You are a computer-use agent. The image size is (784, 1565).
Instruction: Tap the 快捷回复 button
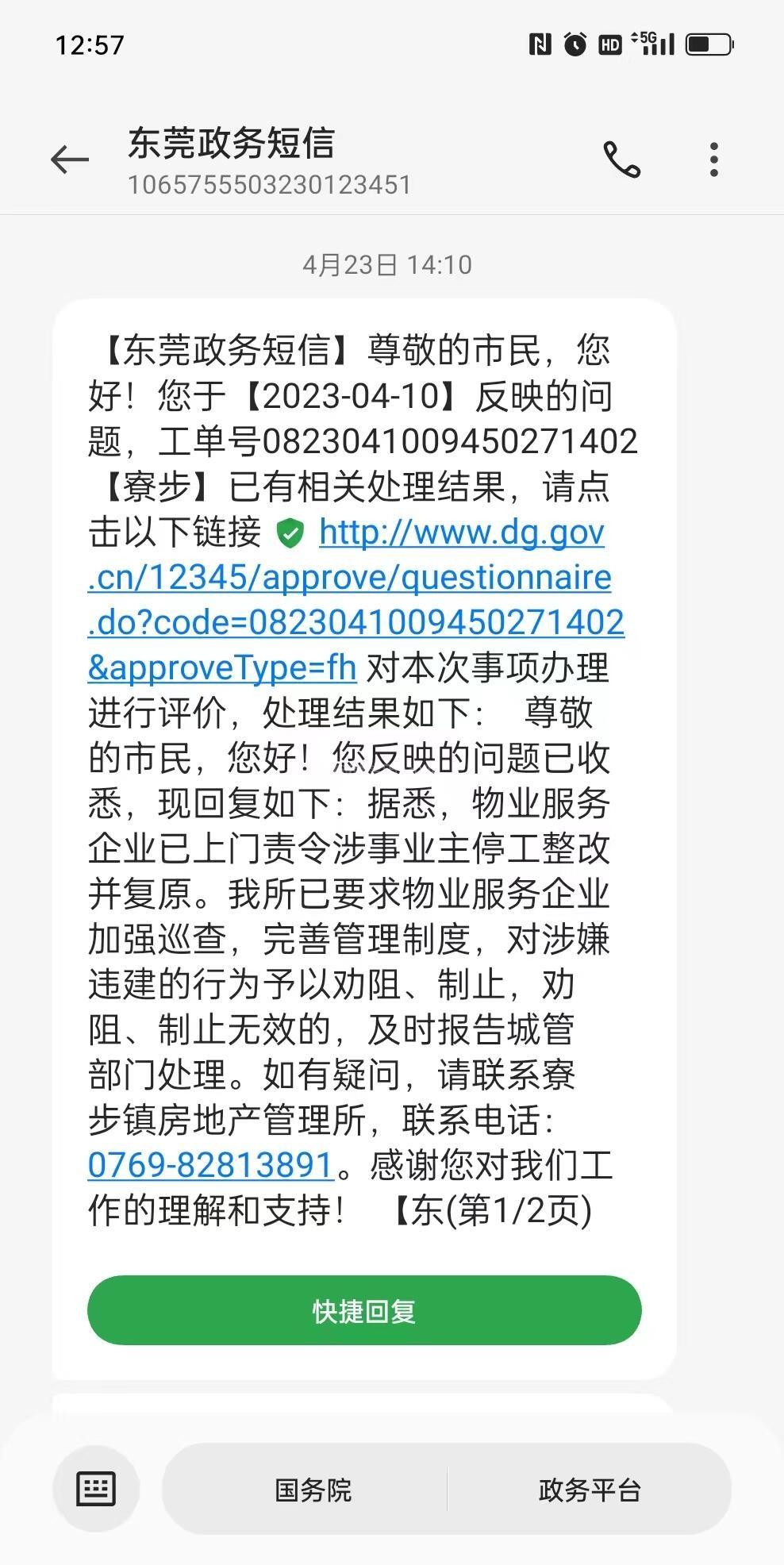click(364, 1311)
